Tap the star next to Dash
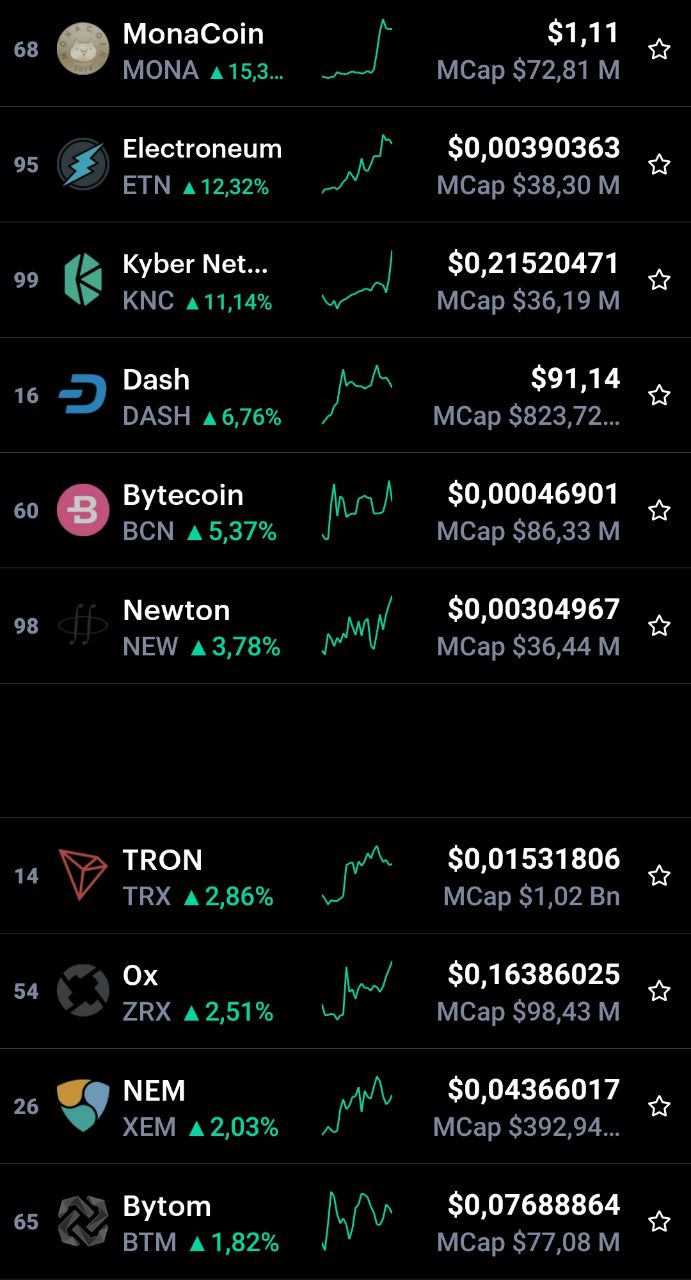691x1280 pixels. point(659,395)
